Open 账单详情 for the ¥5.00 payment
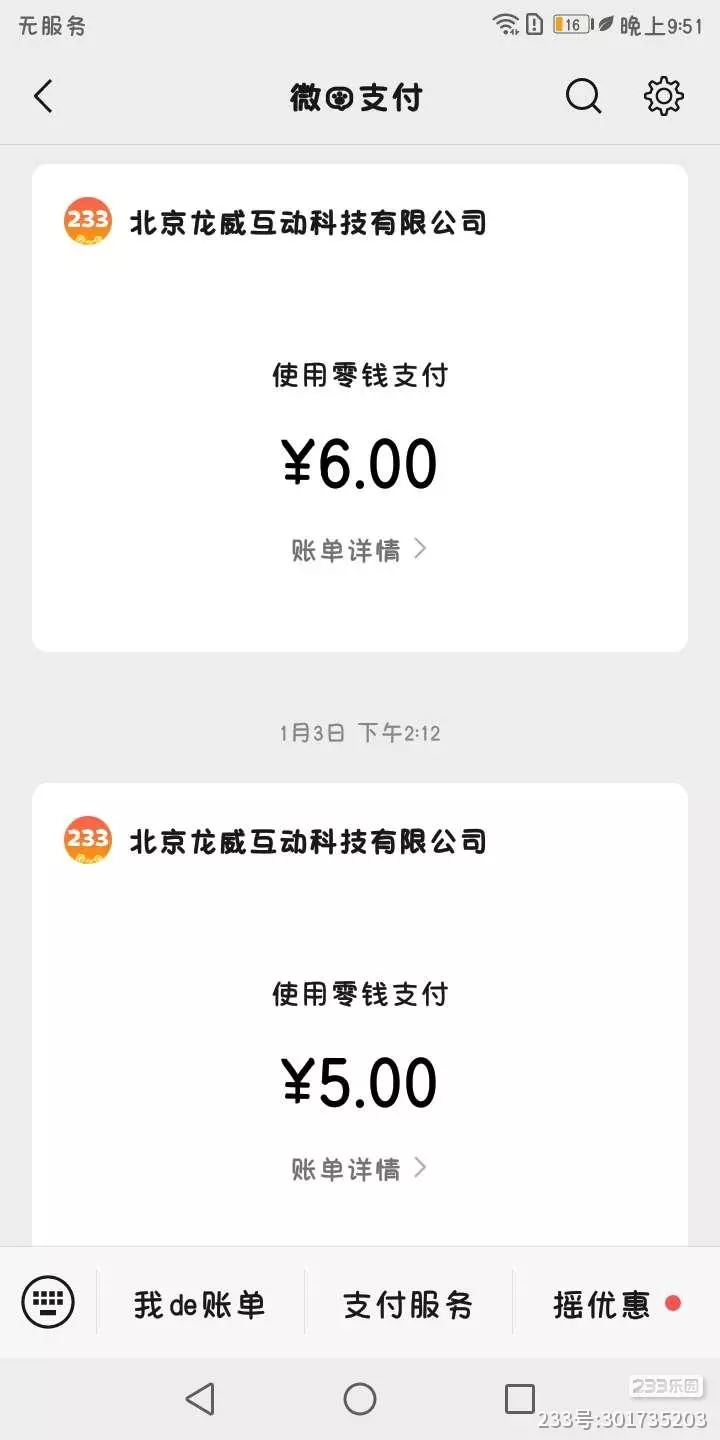This screenshot has height=1440, width=720. coord(359,1168)
